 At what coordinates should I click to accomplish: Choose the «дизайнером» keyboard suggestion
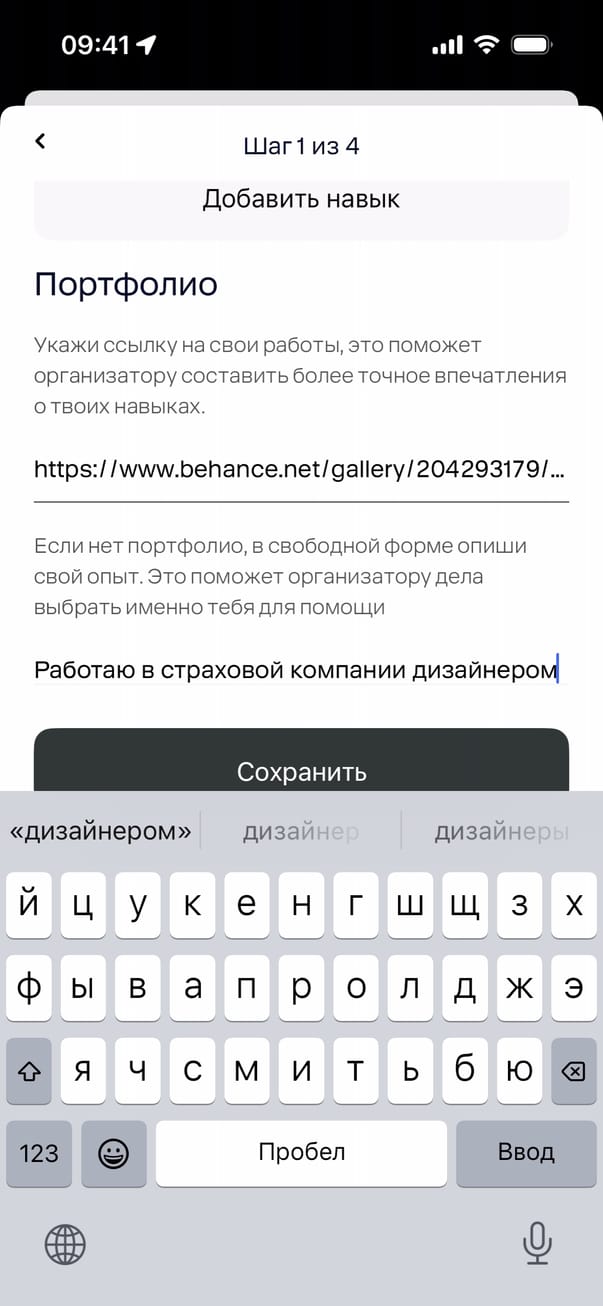100,832
